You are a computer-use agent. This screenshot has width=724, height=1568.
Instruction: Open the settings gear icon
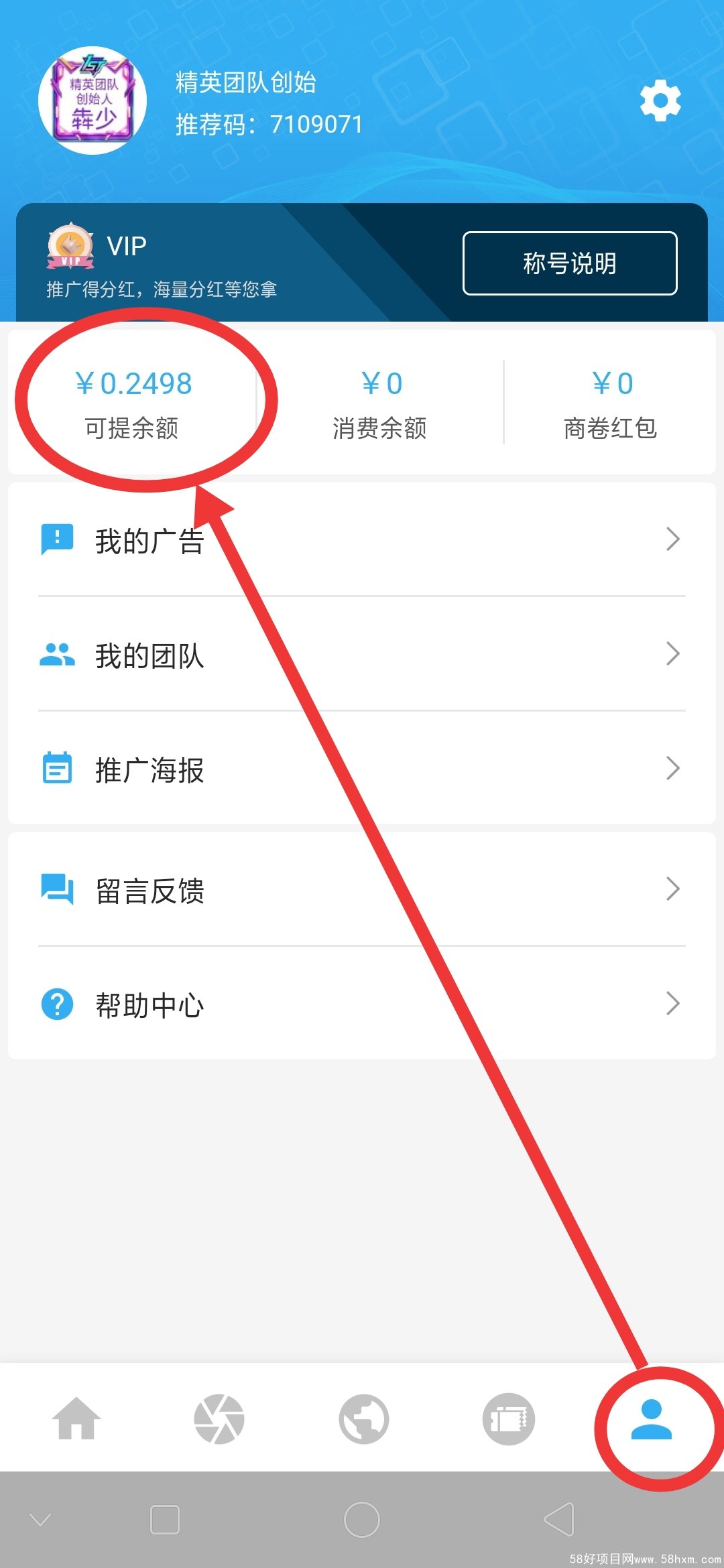(x=660, y=101)
